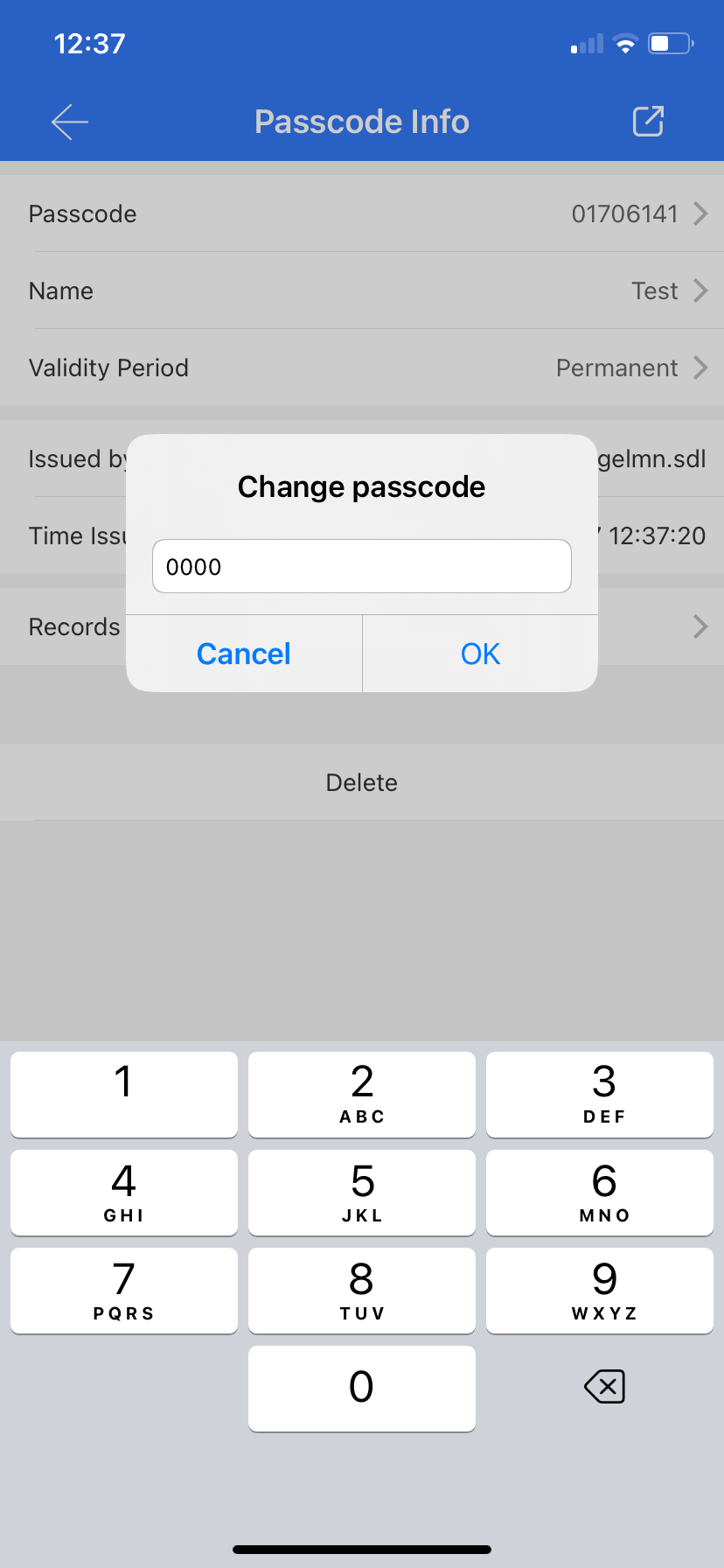Tap Cancel in the Change passcode dialog
The image size is (724, 1568).
pos(244,654)
